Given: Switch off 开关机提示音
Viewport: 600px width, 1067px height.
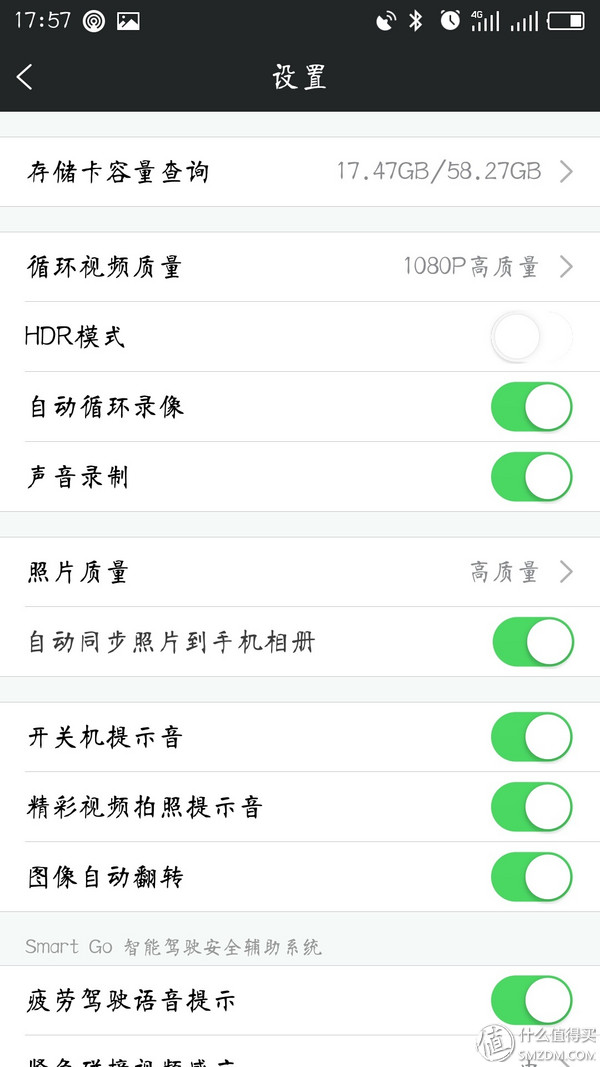Looking at the screenshot, I should click(531, 738).
